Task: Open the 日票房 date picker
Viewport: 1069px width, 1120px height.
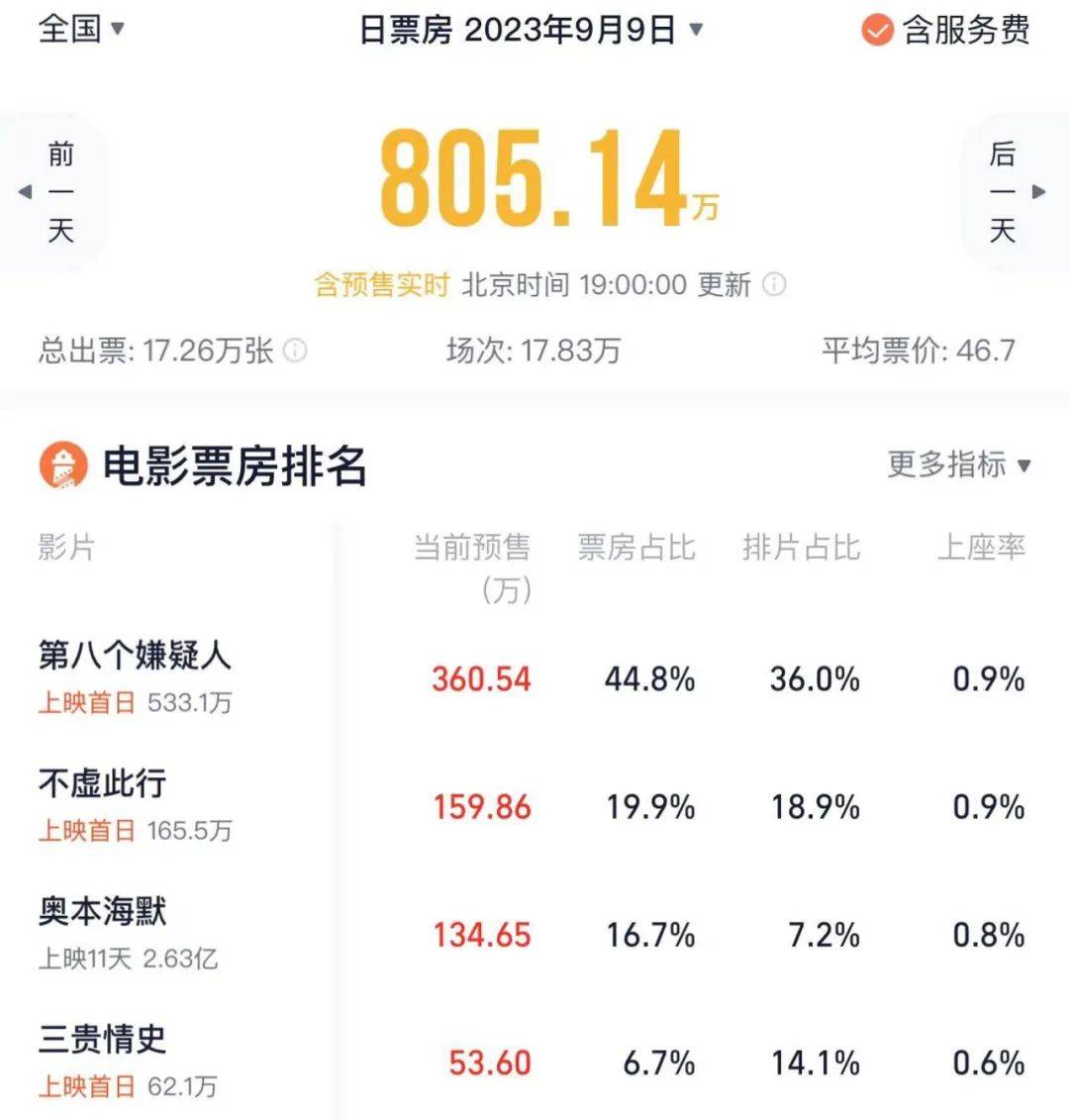Action: point(531,30)
